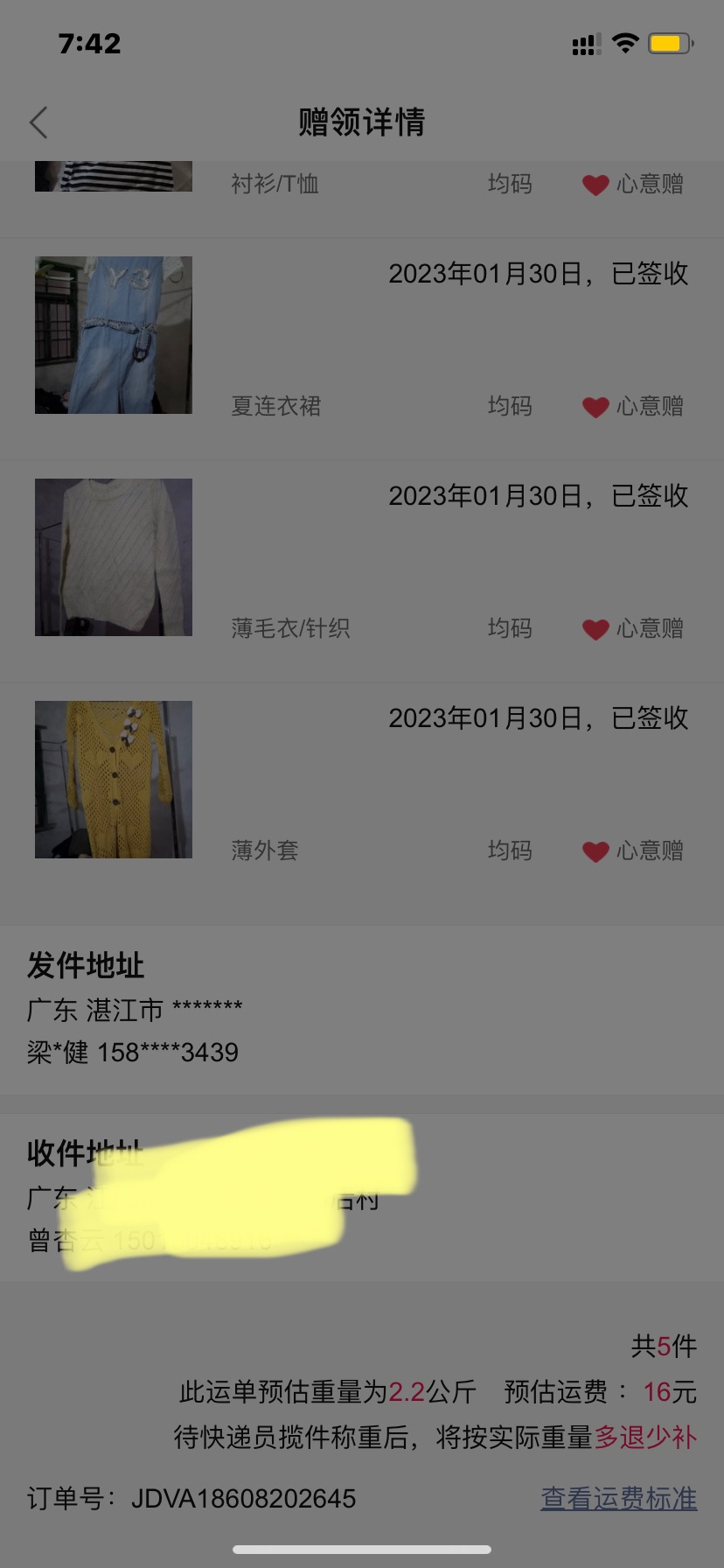Viewport: 724px width, 1568px height.
Task: Open the 查看运费标准 link
Action: click(x=618, y=1498)
